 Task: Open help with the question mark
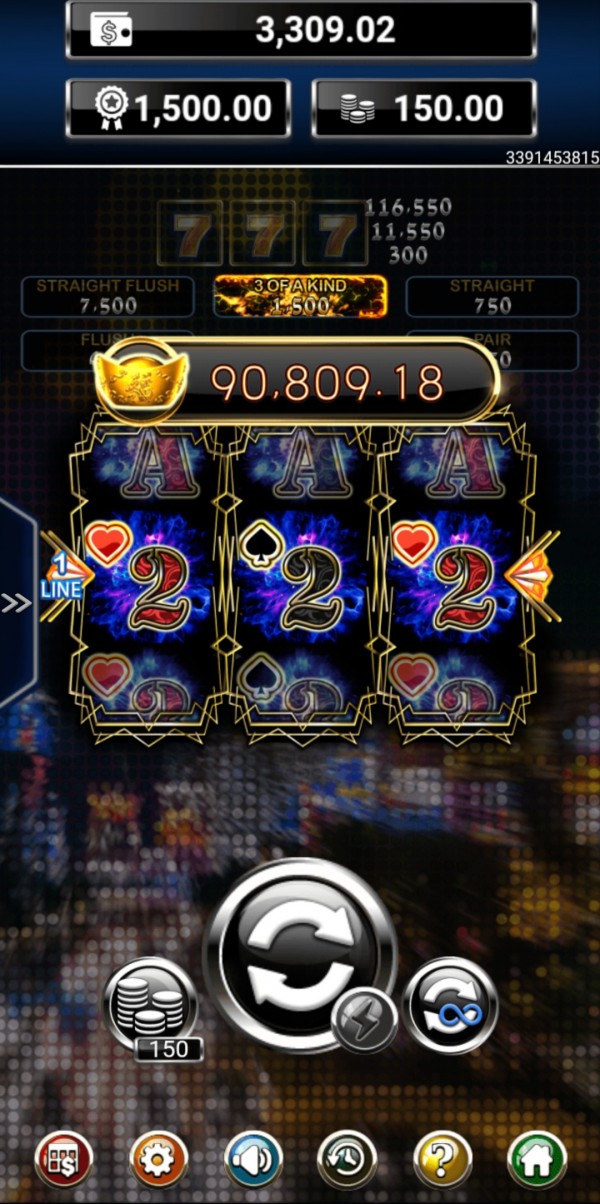click(x=442, y=1160)
